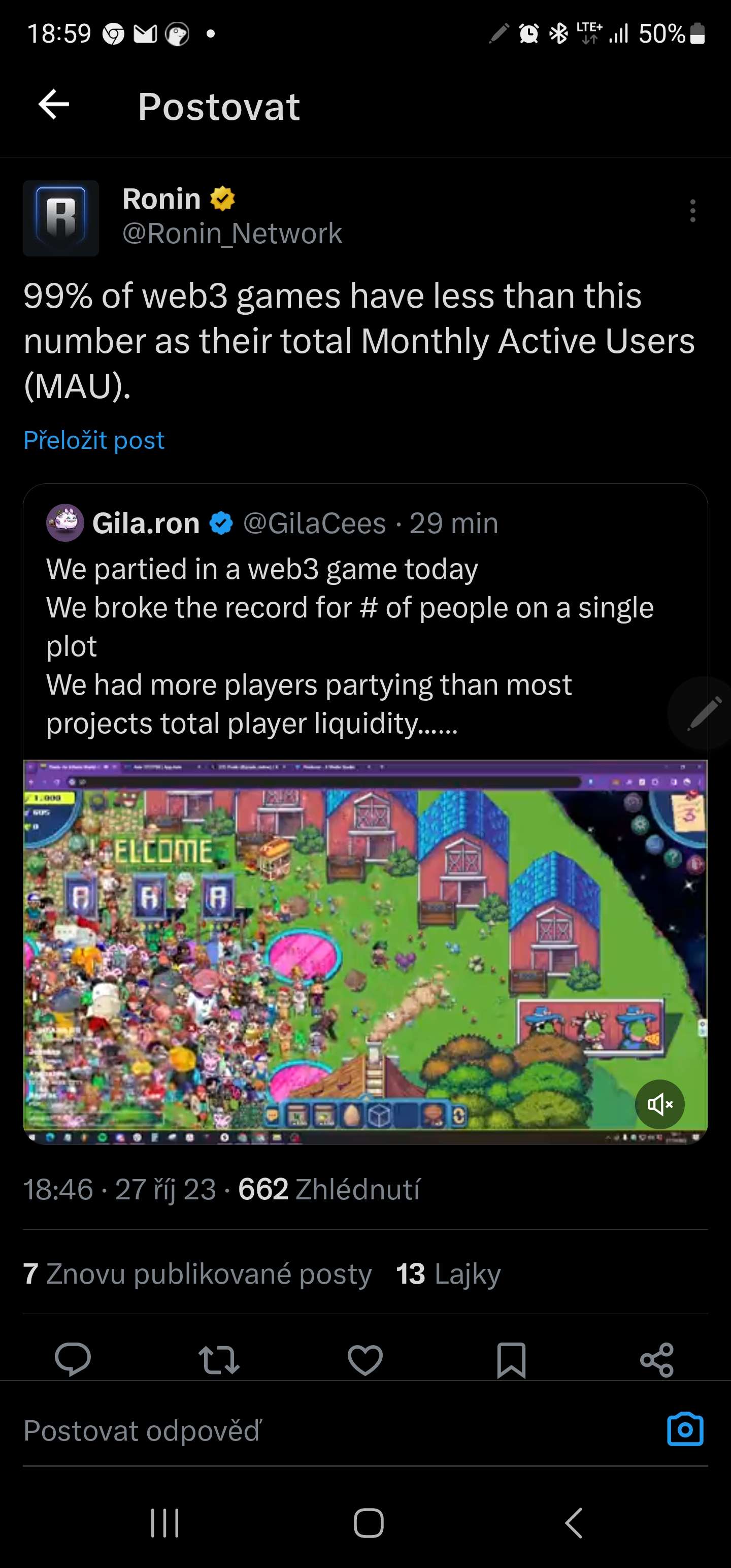Like the Ronin post

point(365,1360)
